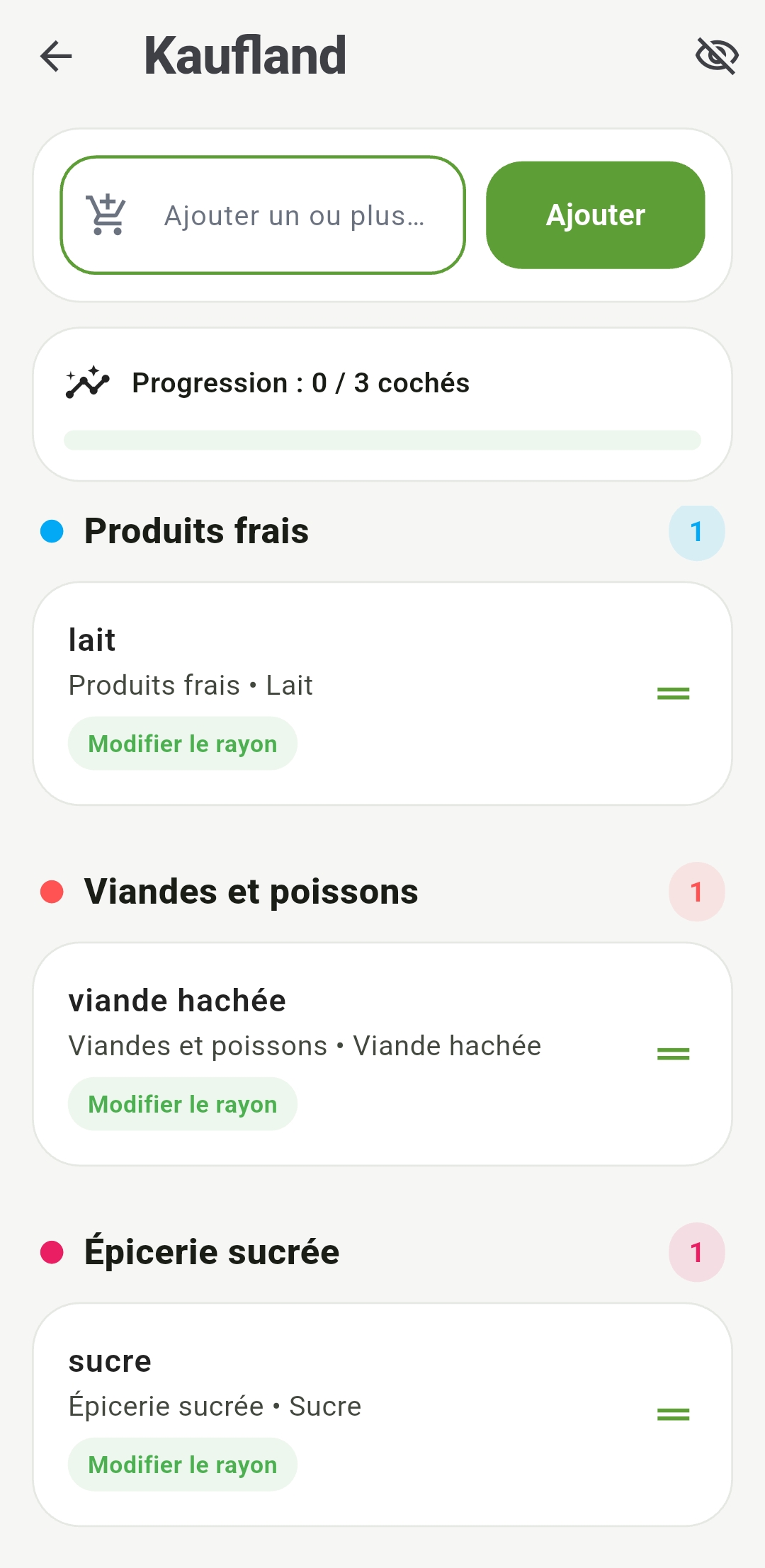Screen dimensions: 765x1568
Task: Tap the reorder handle on sucre
Action: point(673,1414)
